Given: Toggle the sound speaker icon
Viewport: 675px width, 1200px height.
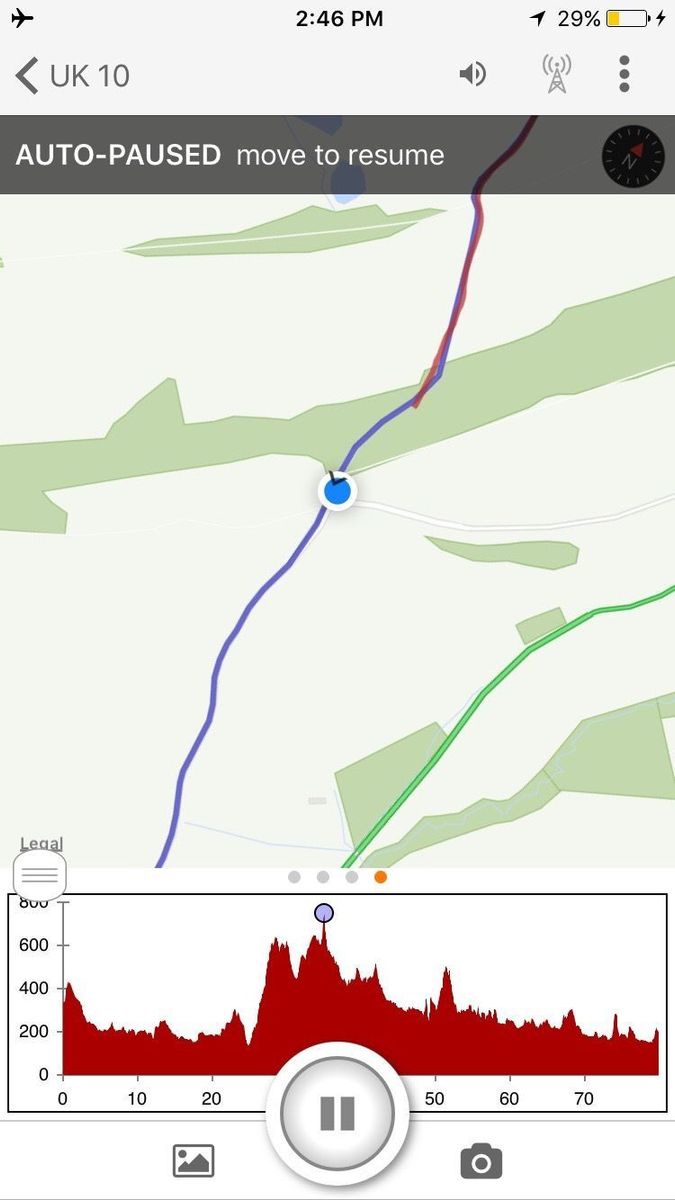Looking at the screenshot, I should [x=472, y=74].
